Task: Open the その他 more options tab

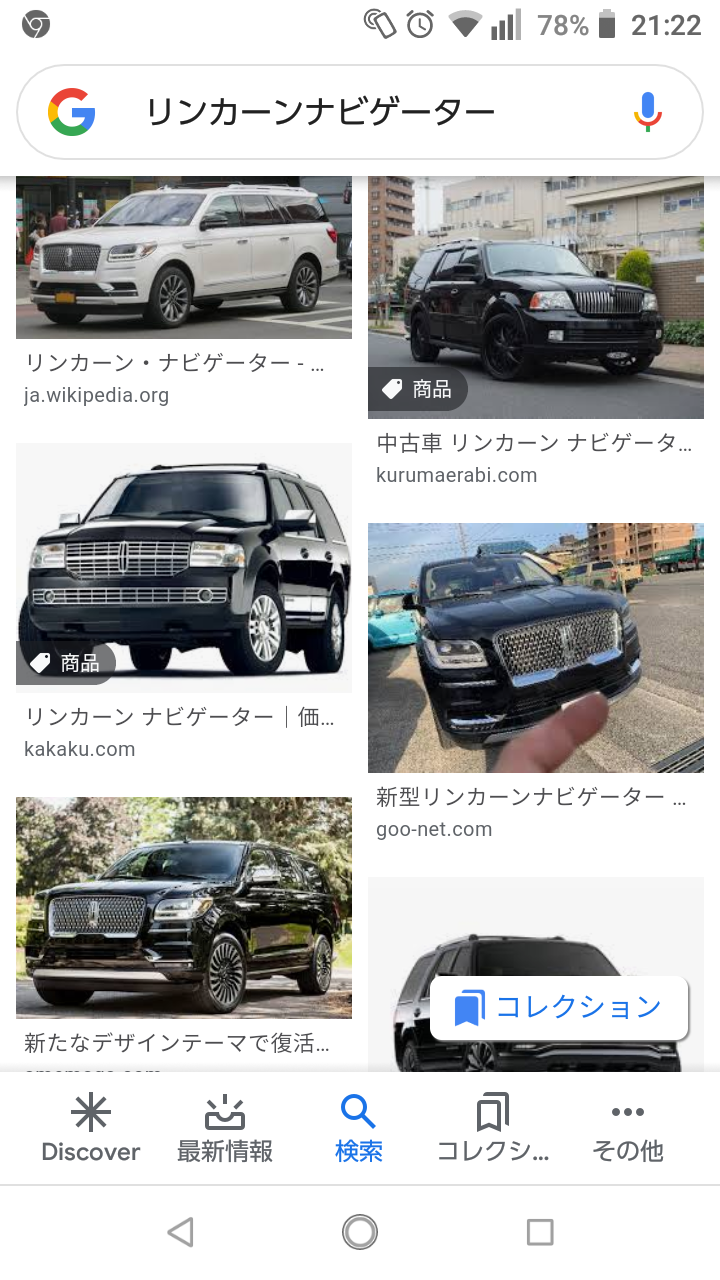Action: point(628,1128)
